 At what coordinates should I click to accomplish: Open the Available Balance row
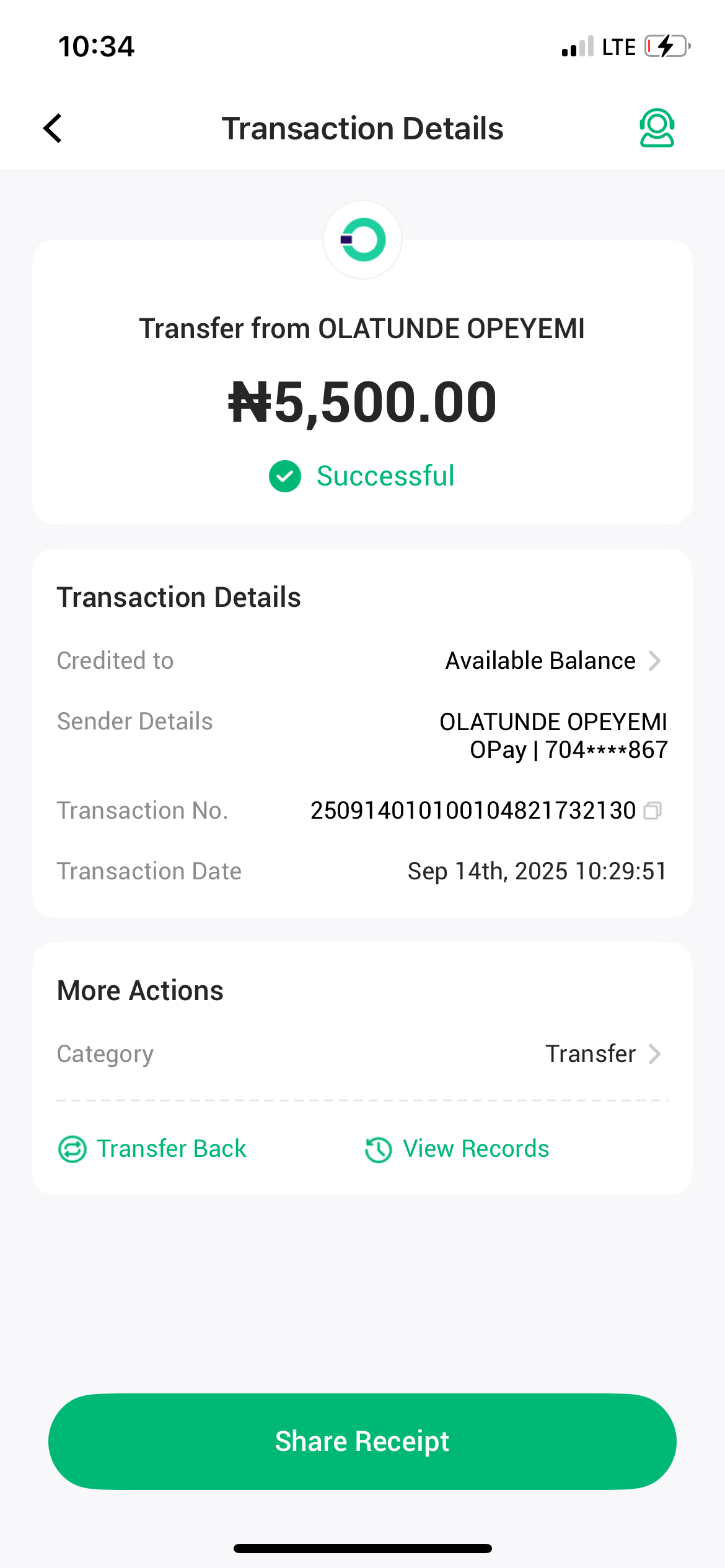553,661
